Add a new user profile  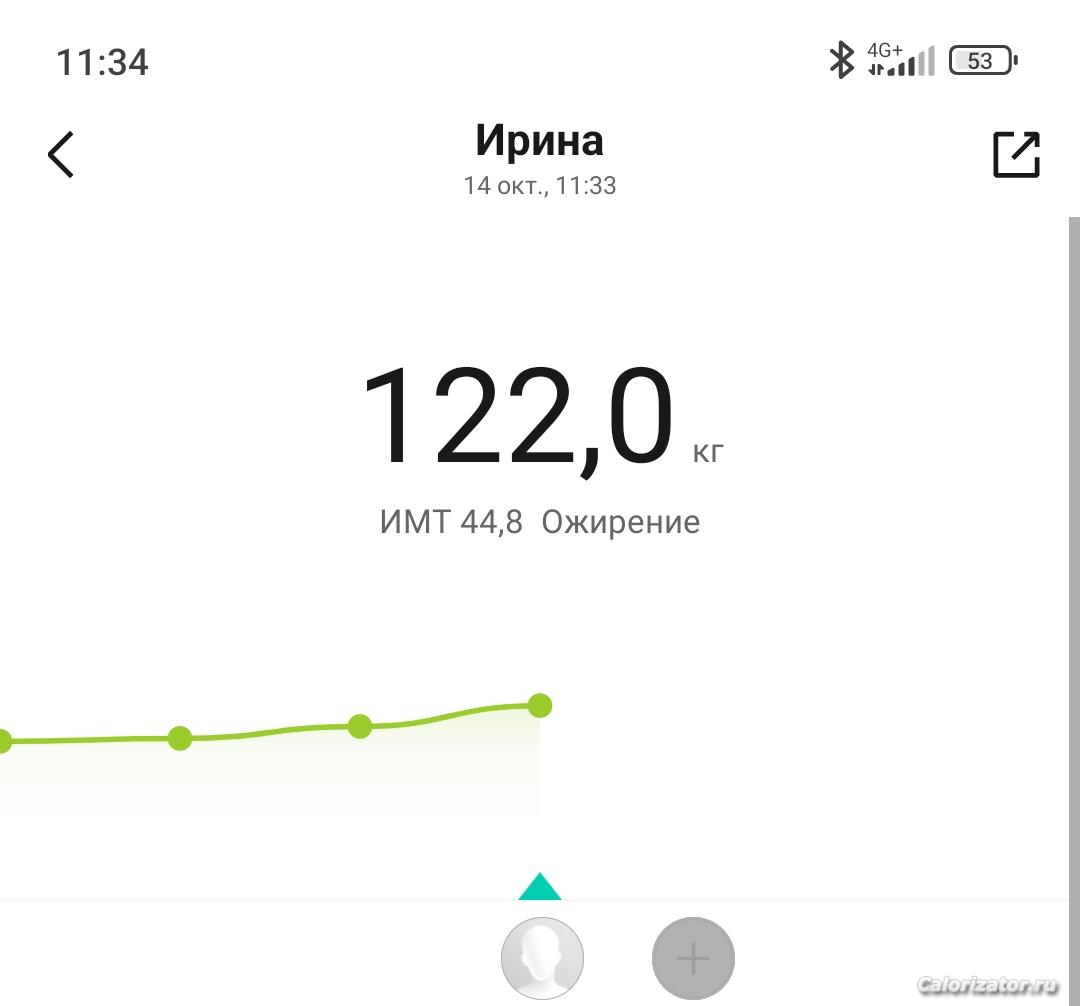point(693,959)
